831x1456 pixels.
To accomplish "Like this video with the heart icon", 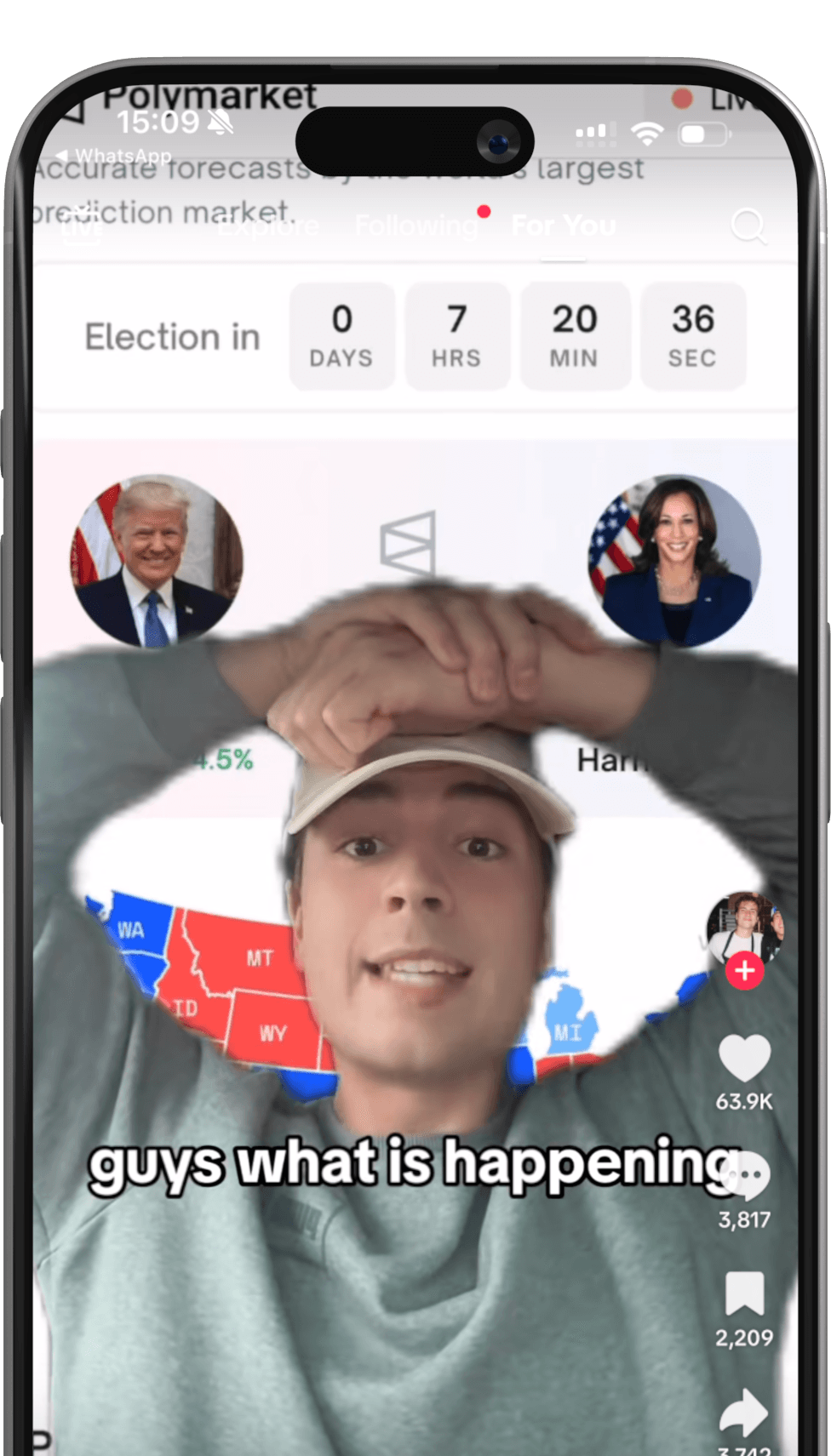I will [x=744, y=1057].
